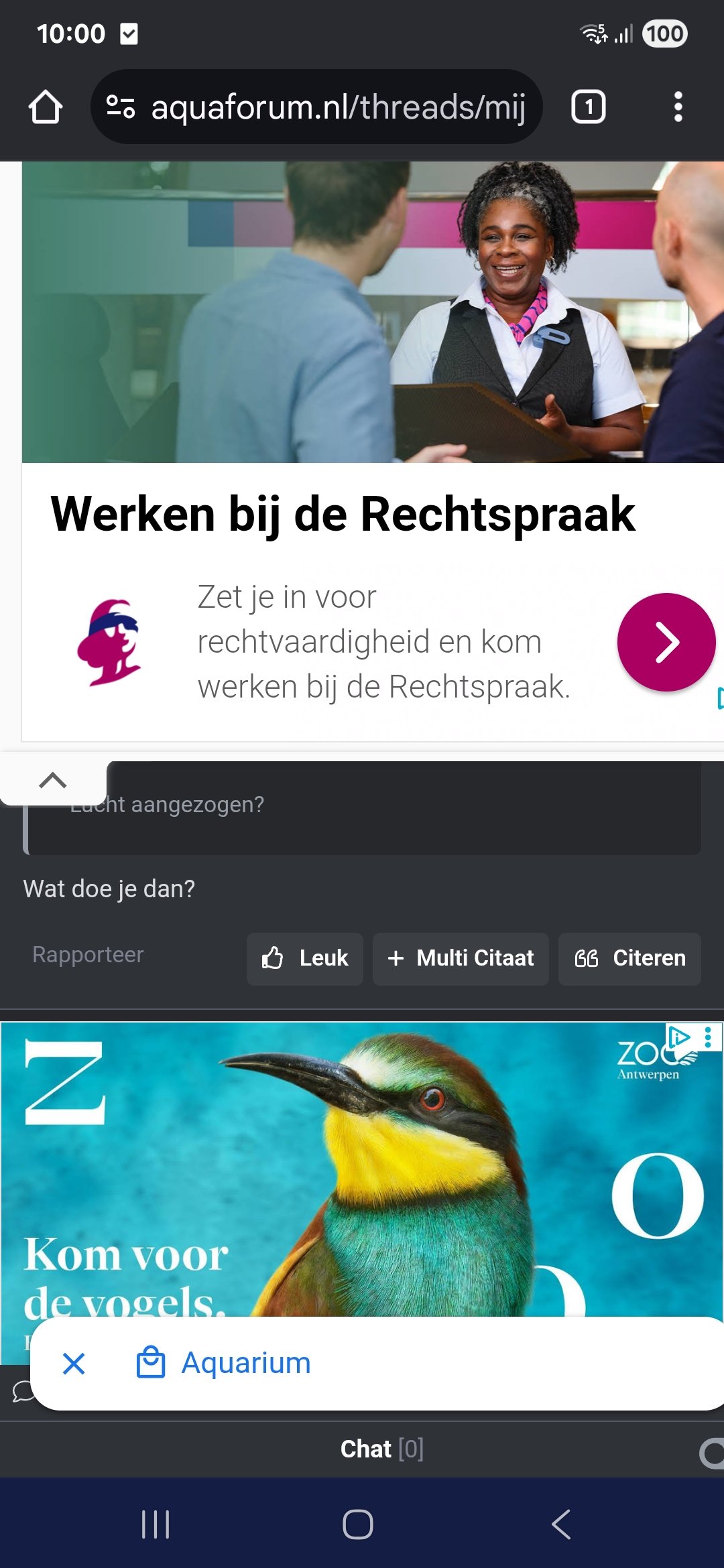Open the Chrome overflow menu
The image size is (724, 1568).
[x=678, y=107]
